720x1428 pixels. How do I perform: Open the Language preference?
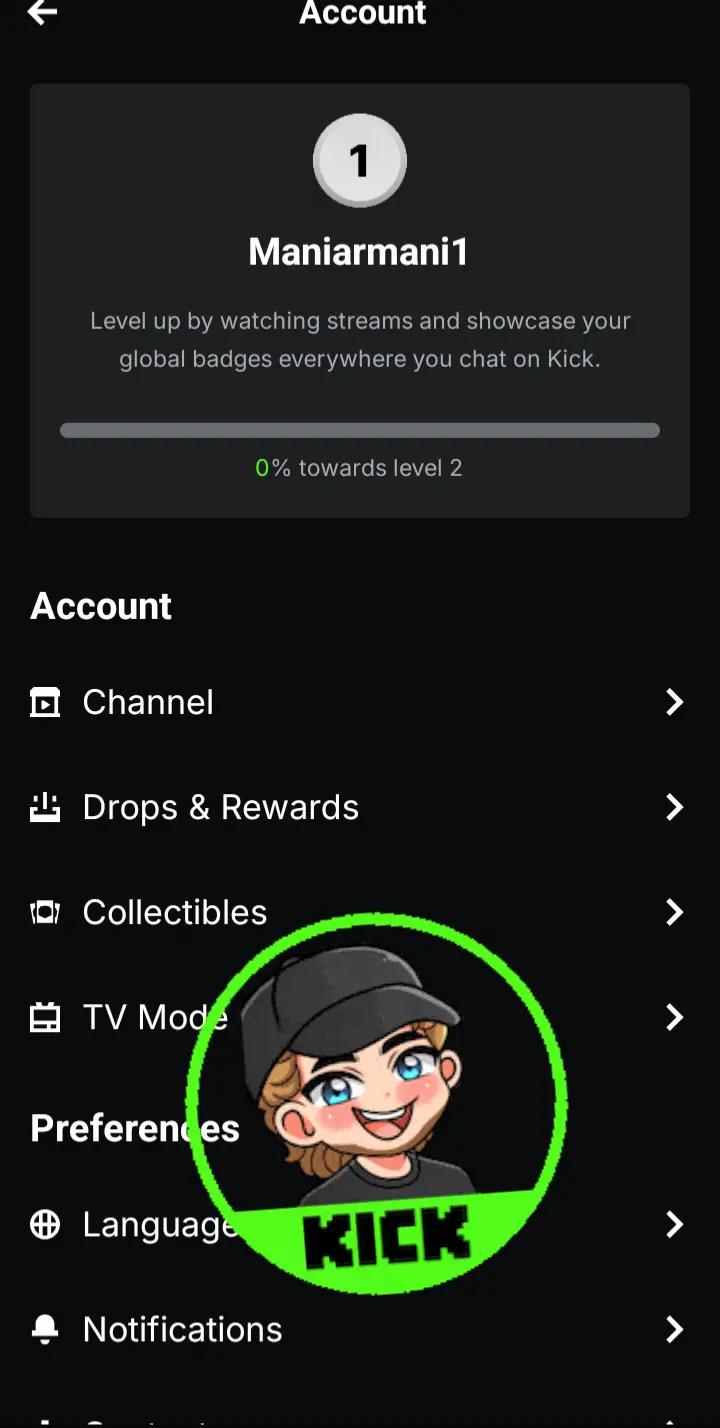click(x=359, y=1224)
